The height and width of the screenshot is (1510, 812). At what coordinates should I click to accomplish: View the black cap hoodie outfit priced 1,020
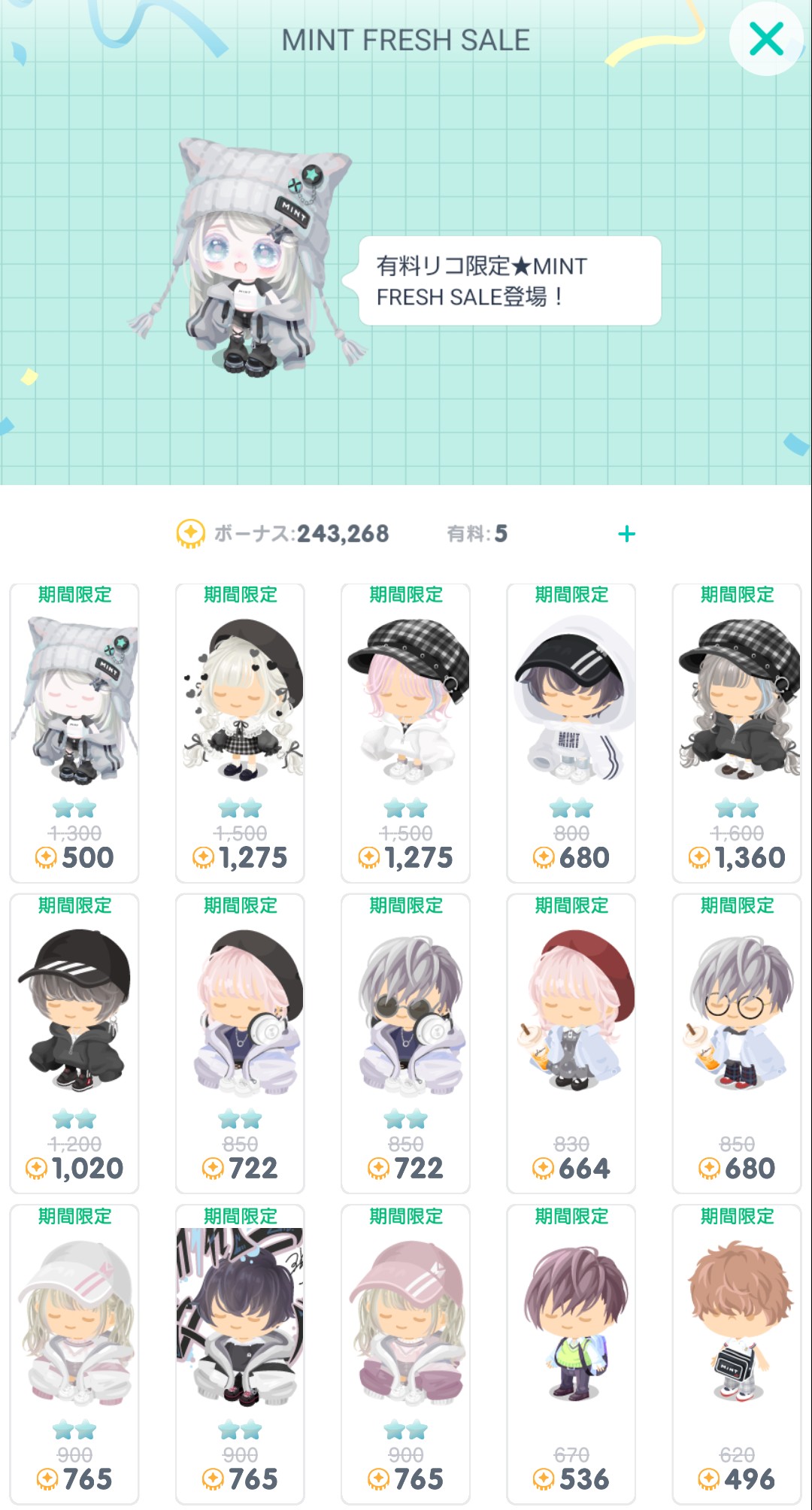pyautogui.click(x=74, y=1043)
